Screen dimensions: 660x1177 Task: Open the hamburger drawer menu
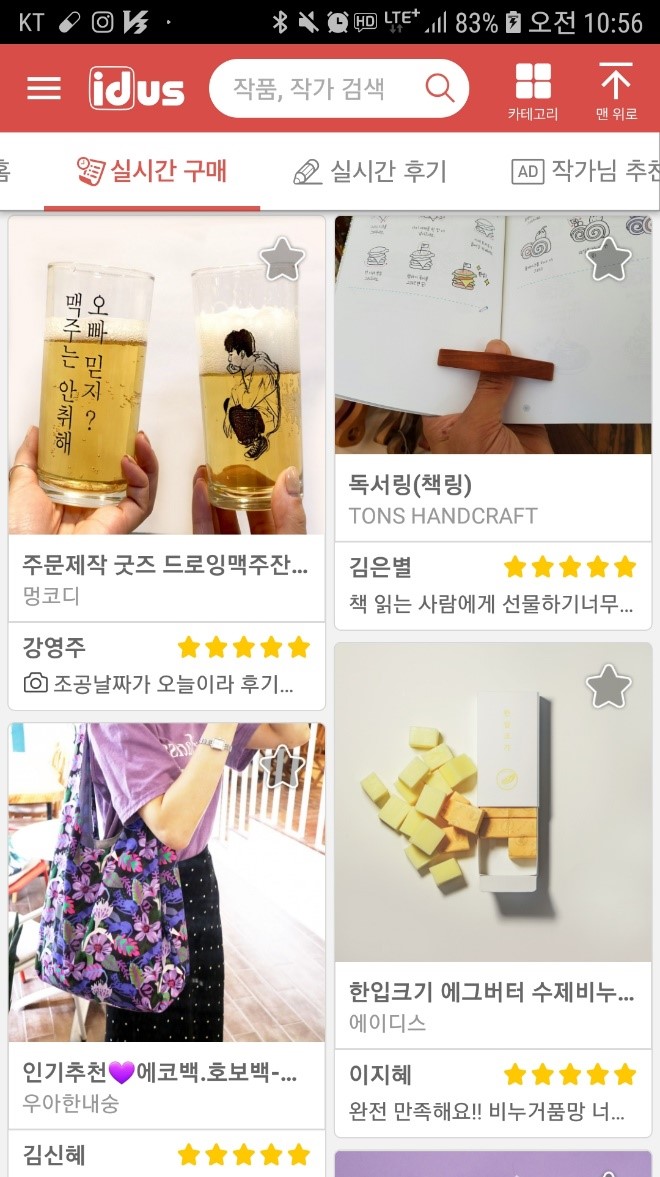44,88
